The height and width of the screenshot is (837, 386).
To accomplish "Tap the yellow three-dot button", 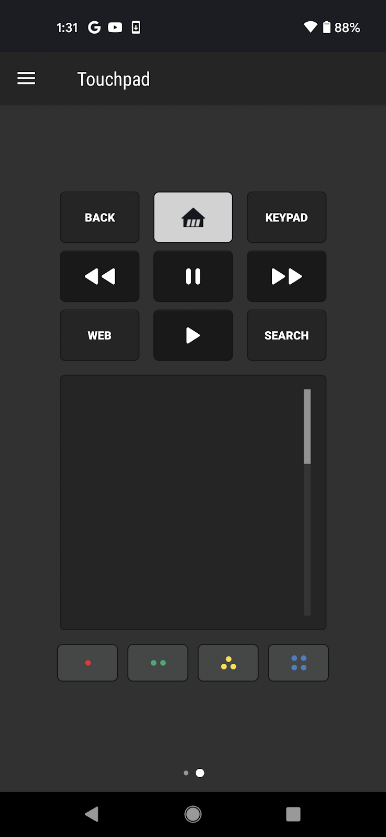I will click(x=229, y=663).
